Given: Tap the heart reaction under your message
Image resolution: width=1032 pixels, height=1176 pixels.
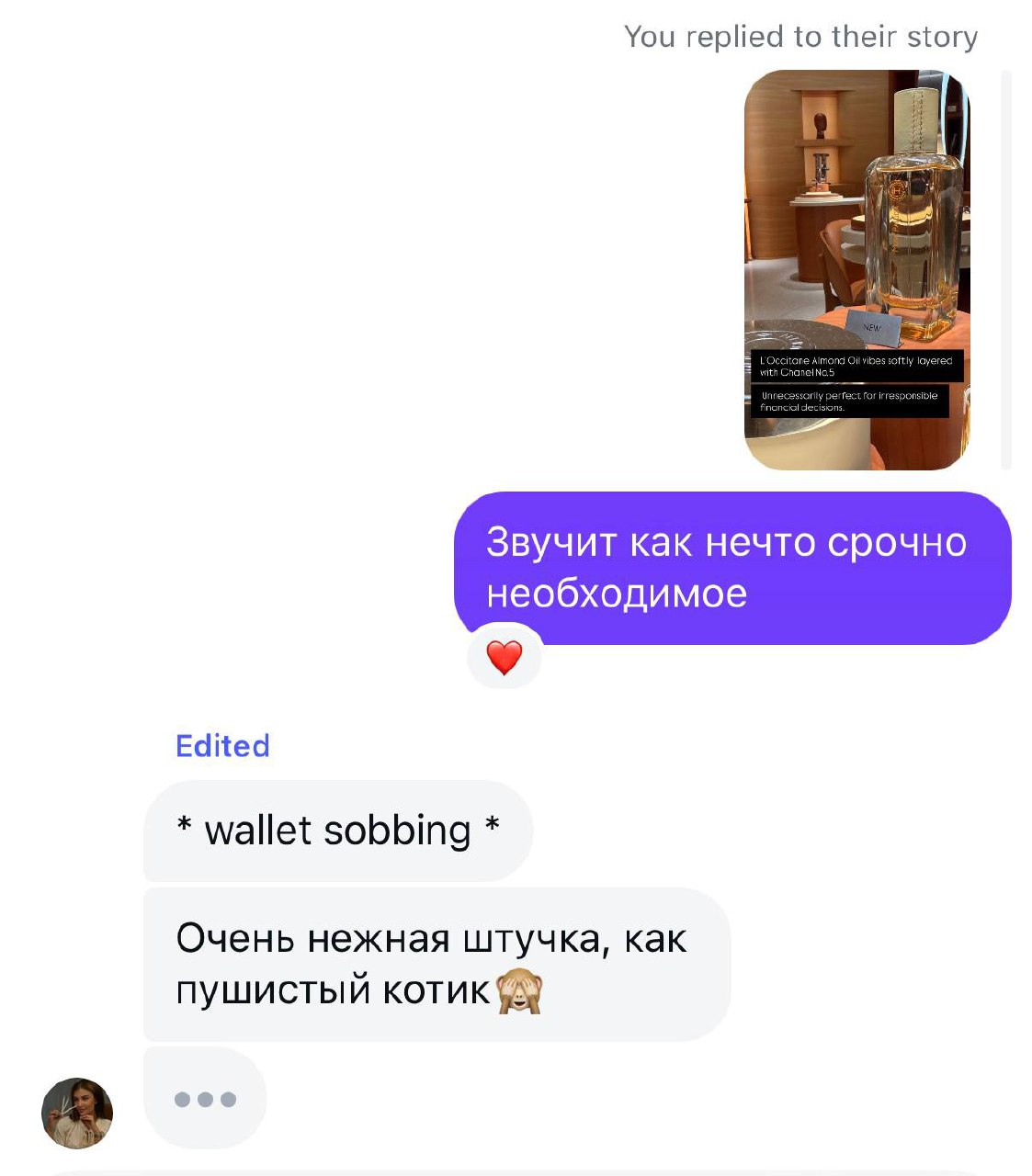Looking at the screenshot, I should click(x=505, y=657).
